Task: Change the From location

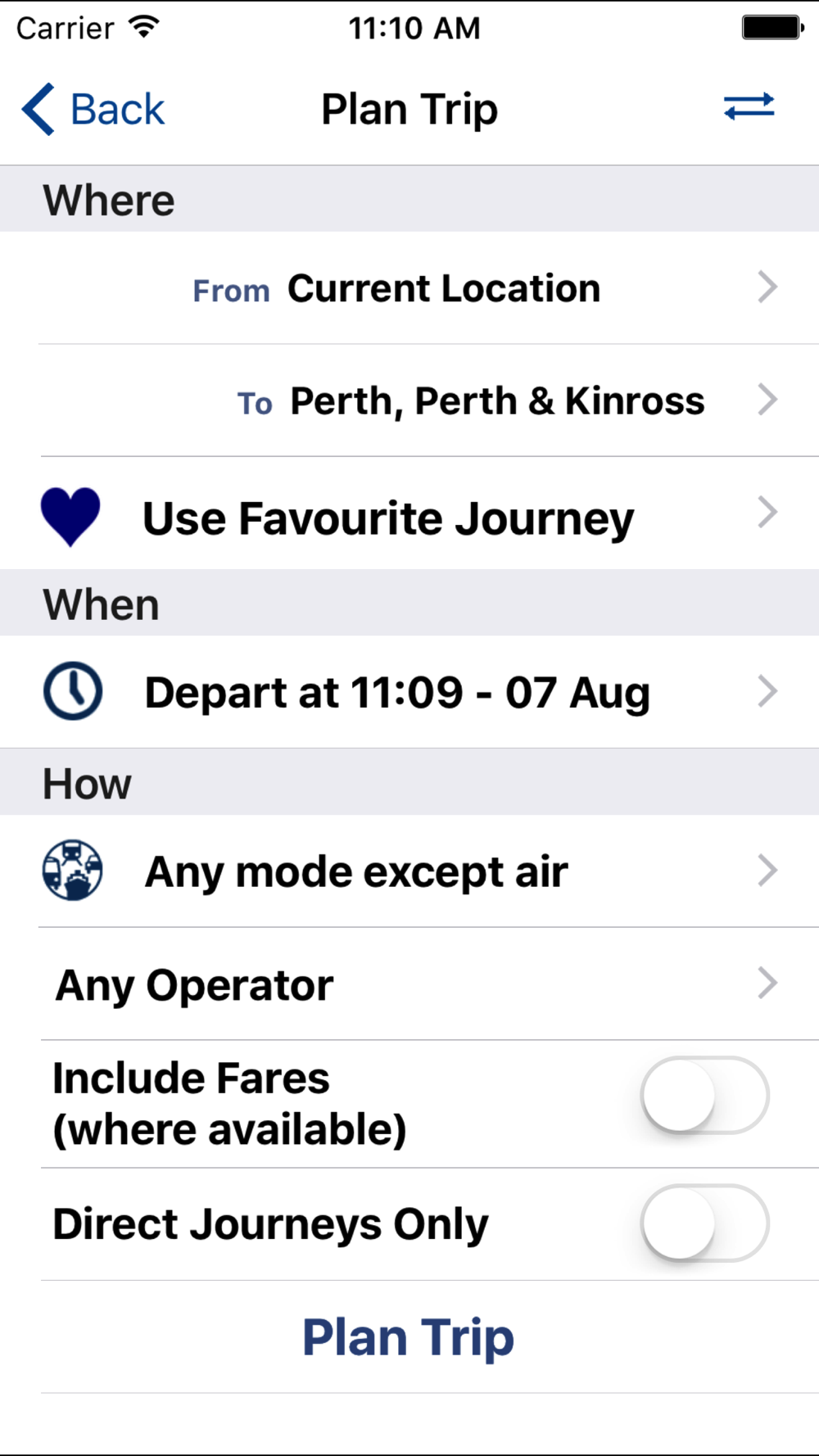Action: (409, 288)
